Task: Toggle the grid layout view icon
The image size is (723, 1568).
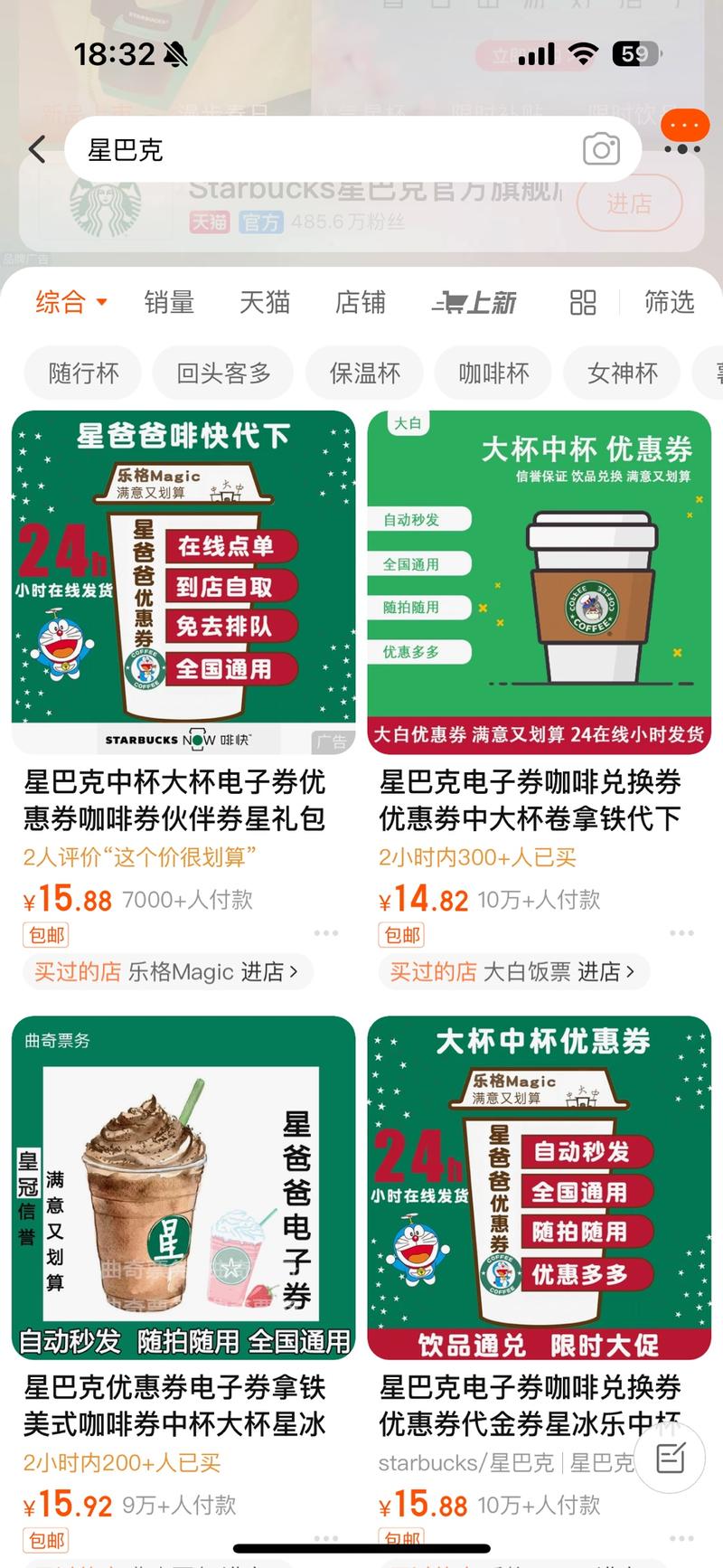Action: point(583,302)
